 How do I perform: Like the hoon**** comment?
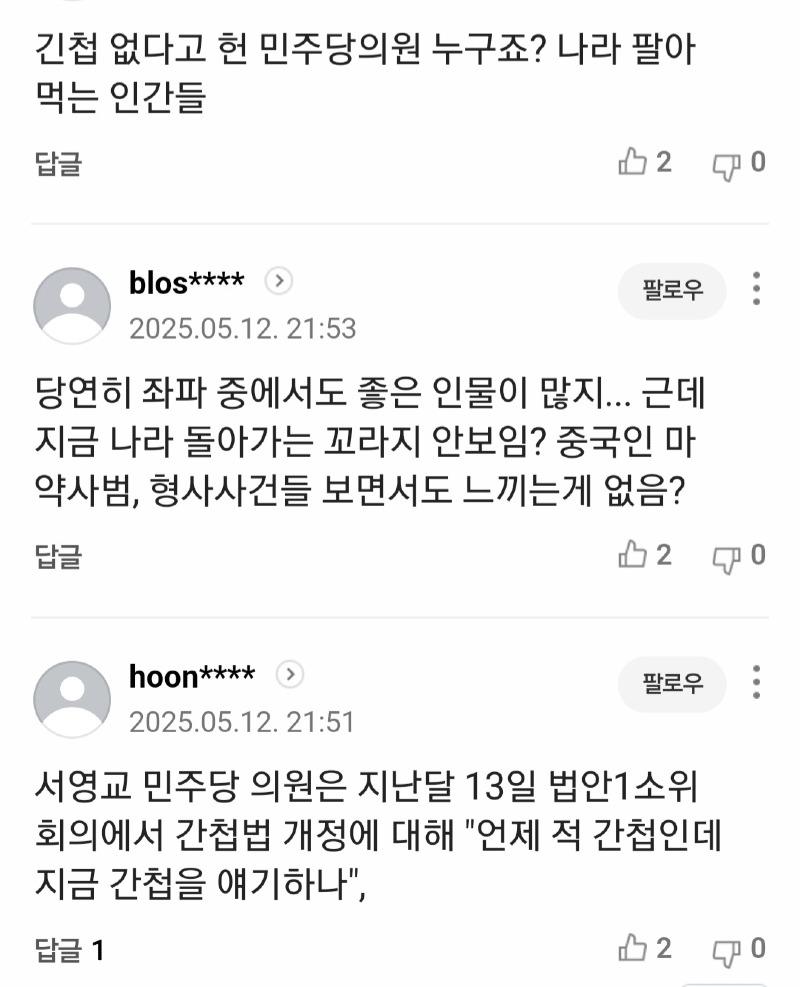645,948
